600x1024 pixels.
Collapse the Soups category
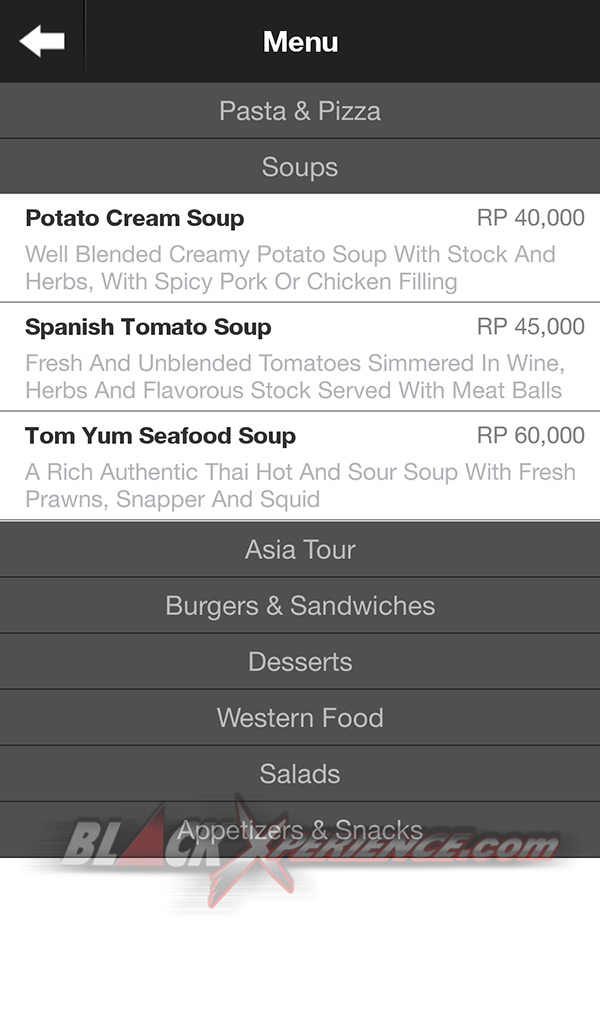(300, 167)
